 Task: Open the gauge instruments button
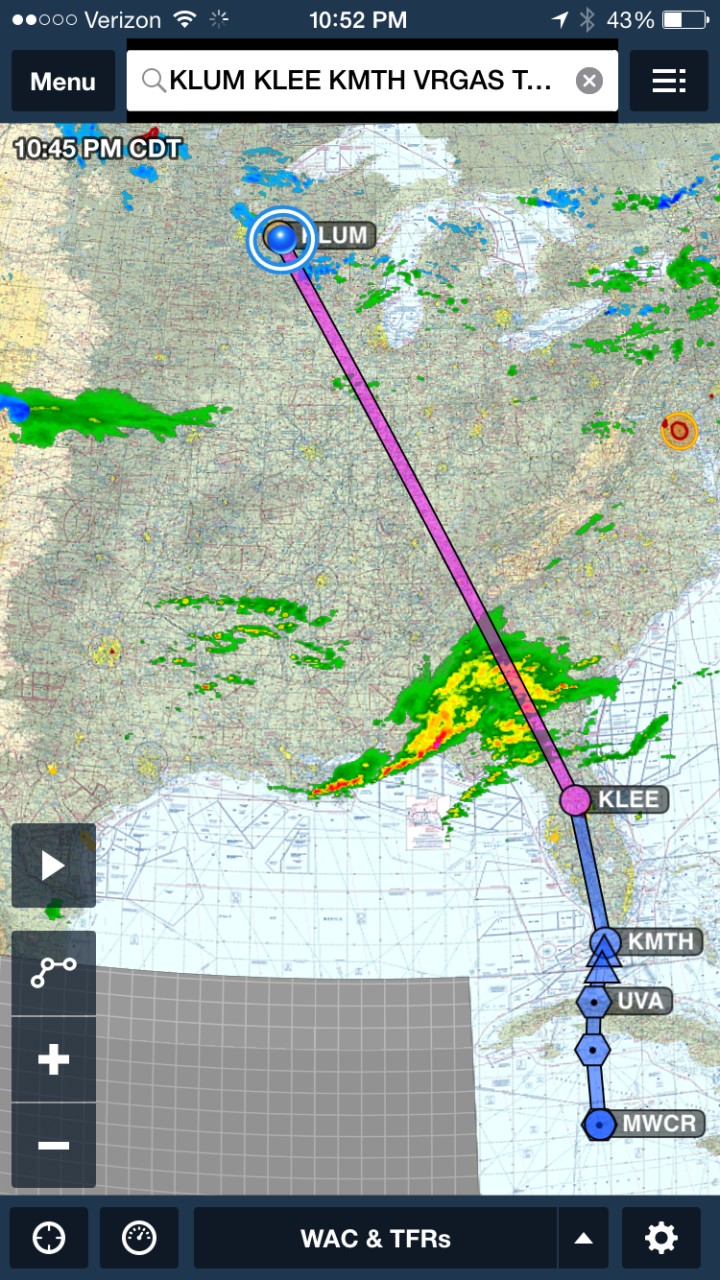tap(139, 1238)
